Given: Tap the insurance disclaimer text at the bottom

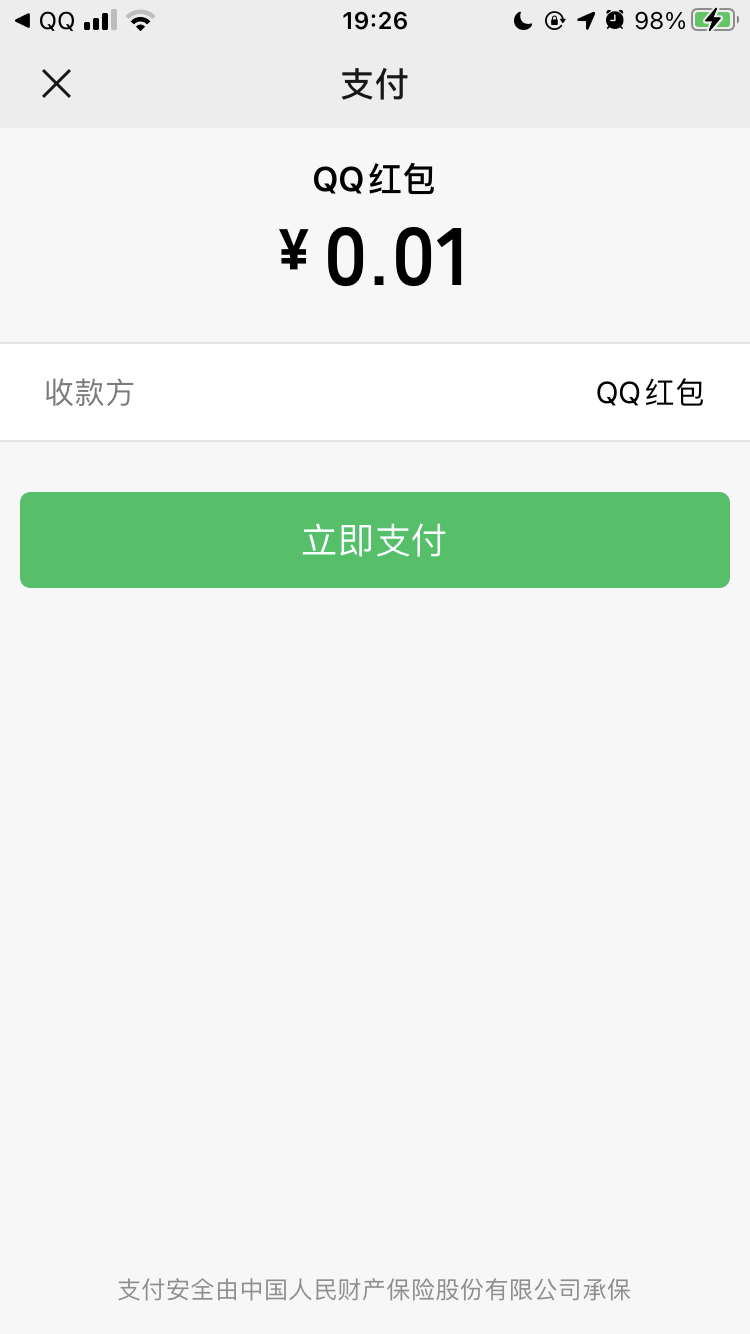Looking at the screenshot, I should [x=375, y=1290].
